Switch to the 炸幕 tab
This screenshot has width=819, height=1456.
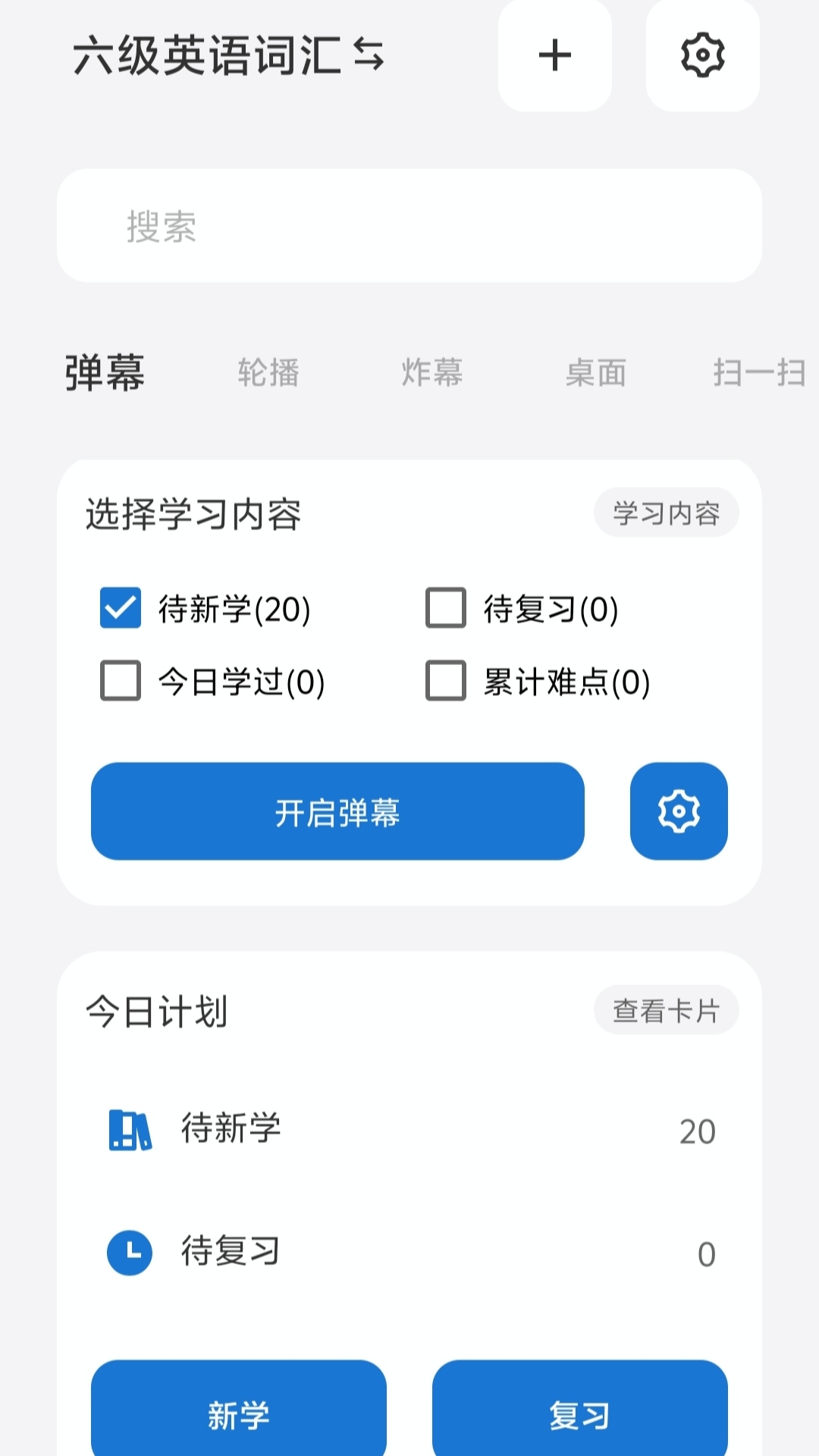(432, 373)
